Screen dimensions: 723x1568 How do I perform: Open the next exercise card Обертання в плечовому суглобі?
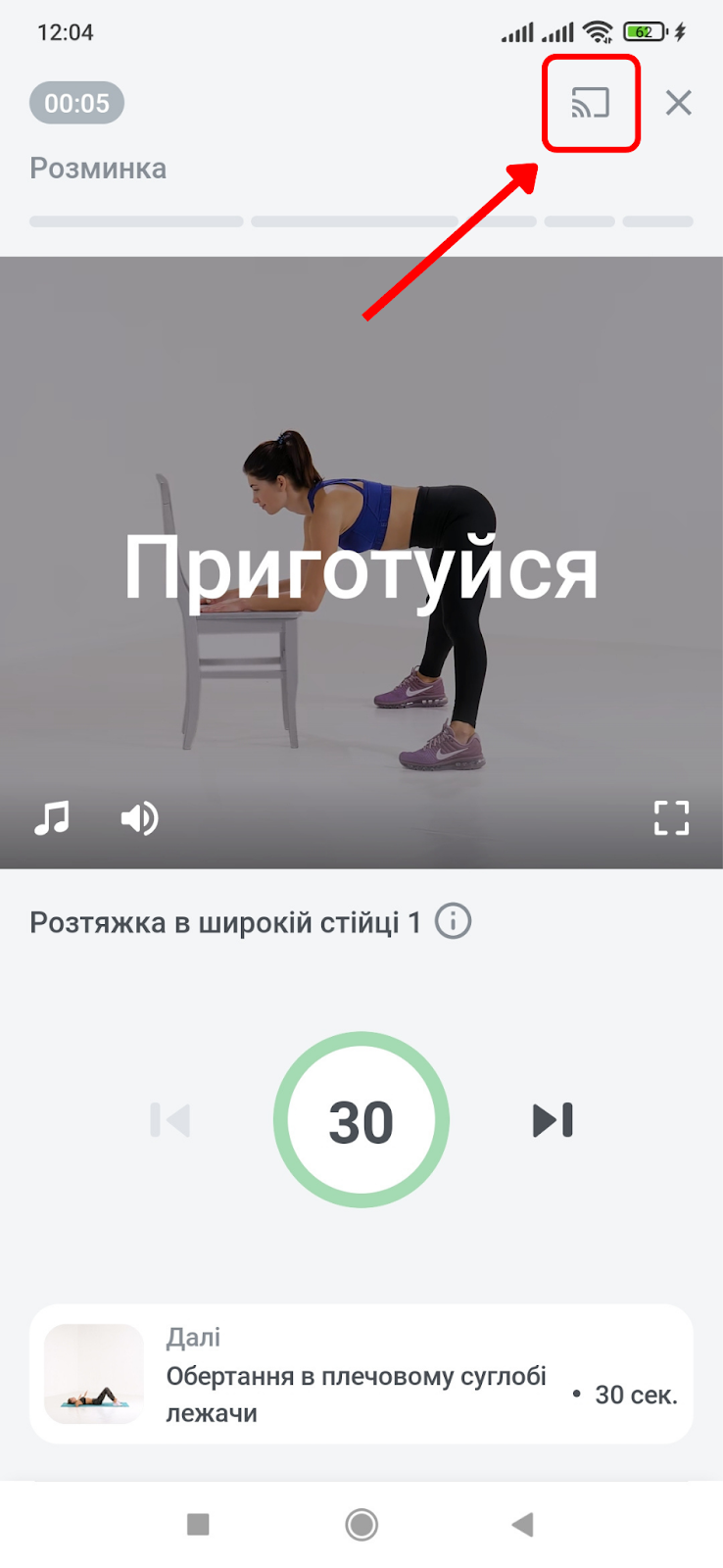pyautogui.click(x=361, y=1374)
